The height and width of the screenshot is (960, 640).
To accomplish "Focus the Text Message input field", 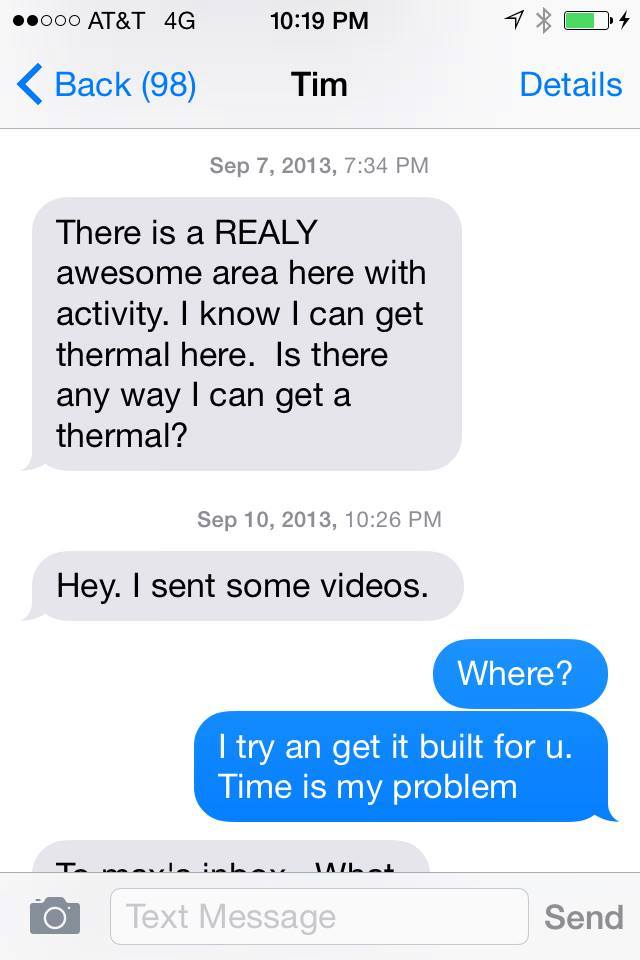I will 318,916.
